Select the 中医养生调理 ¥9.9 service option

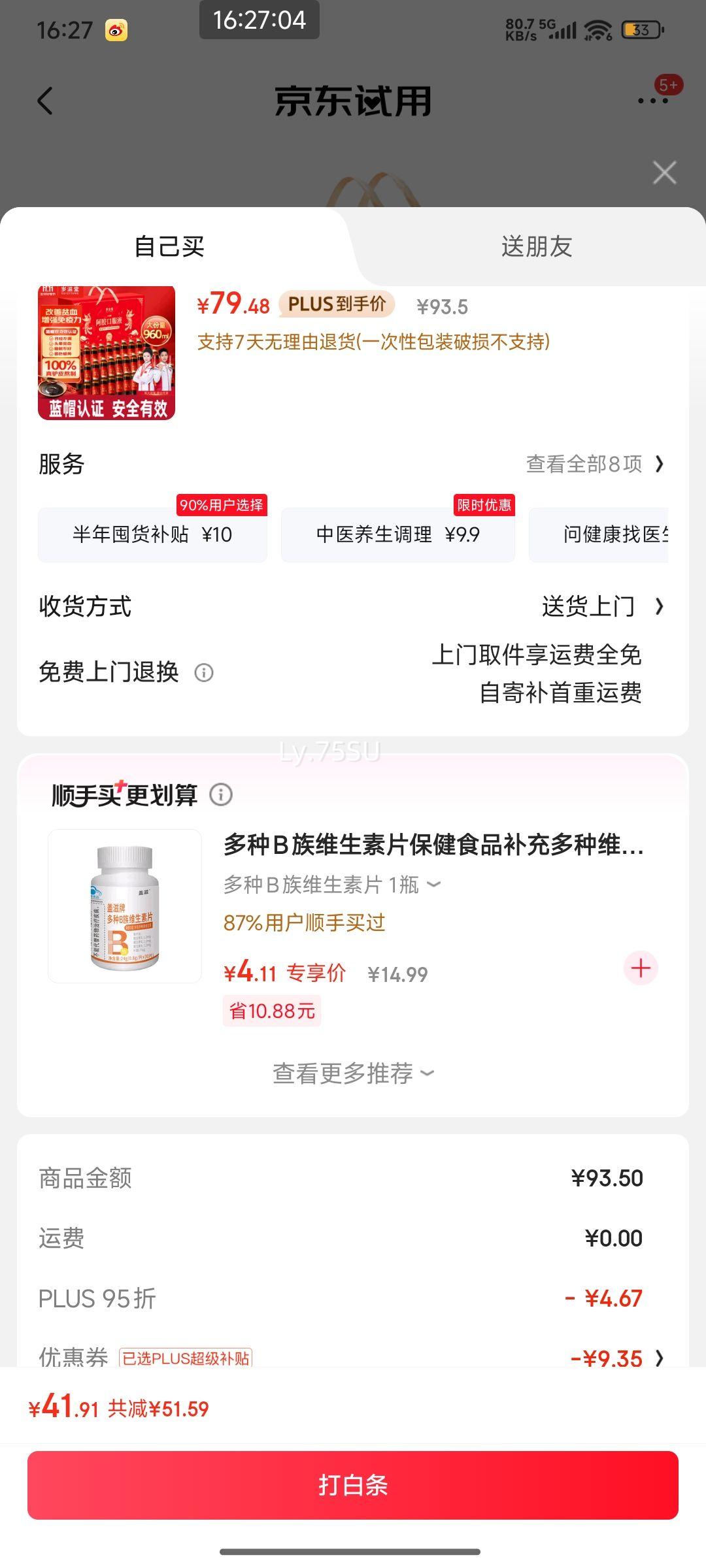pos(398,534)
